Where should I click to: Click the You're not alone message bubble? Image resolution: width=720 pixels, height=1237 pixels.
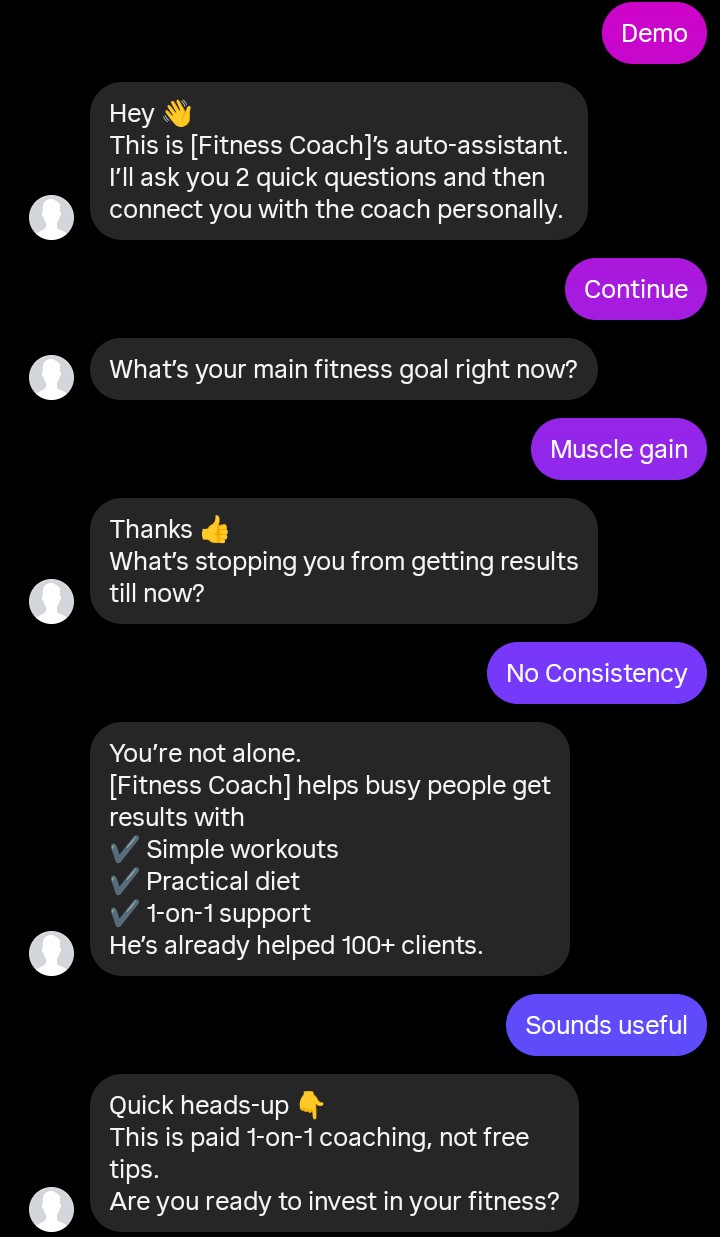tap(330, 849)
